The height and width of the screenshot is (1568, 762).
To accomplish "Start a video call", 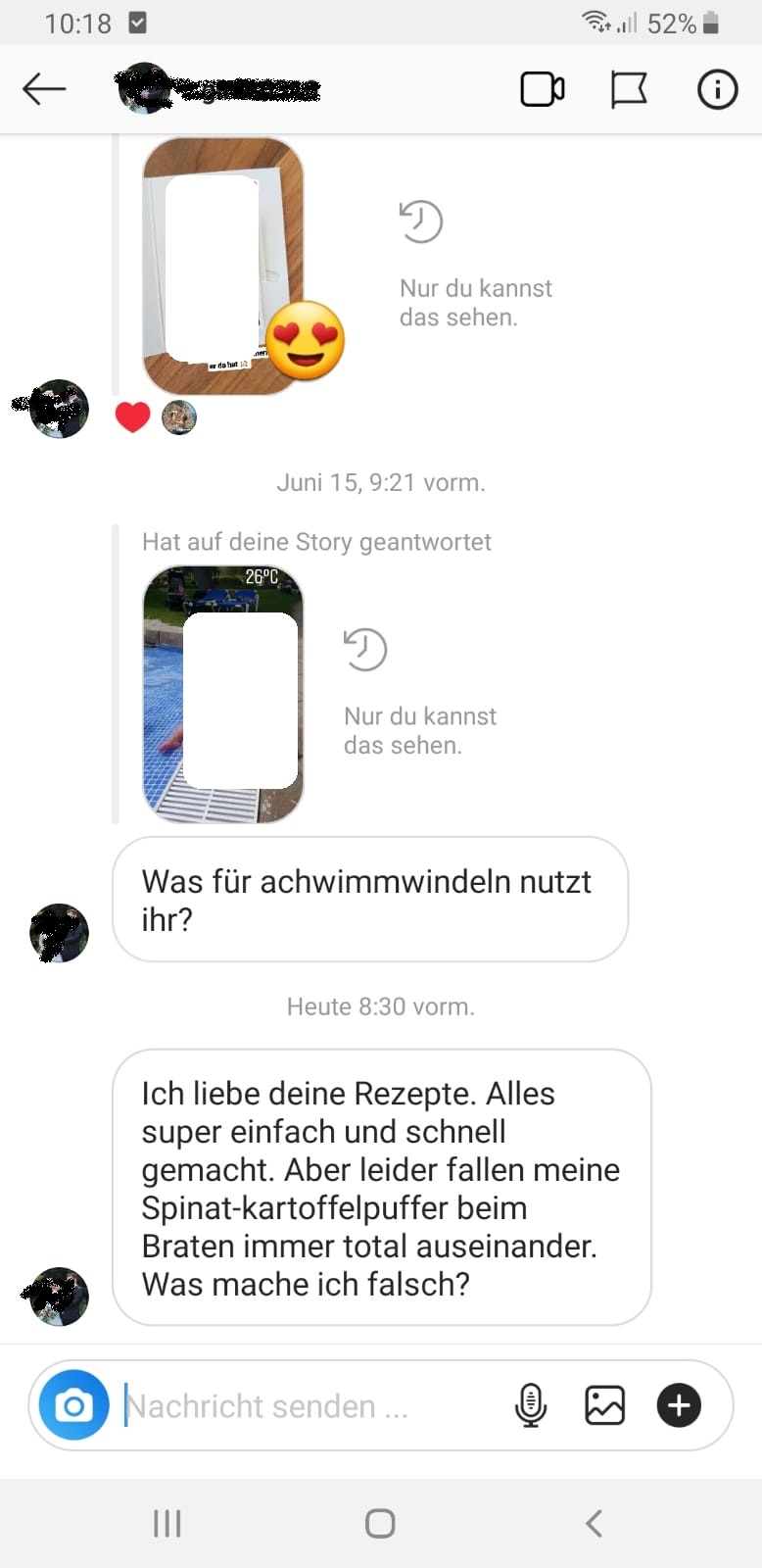I will coord(542,89).
